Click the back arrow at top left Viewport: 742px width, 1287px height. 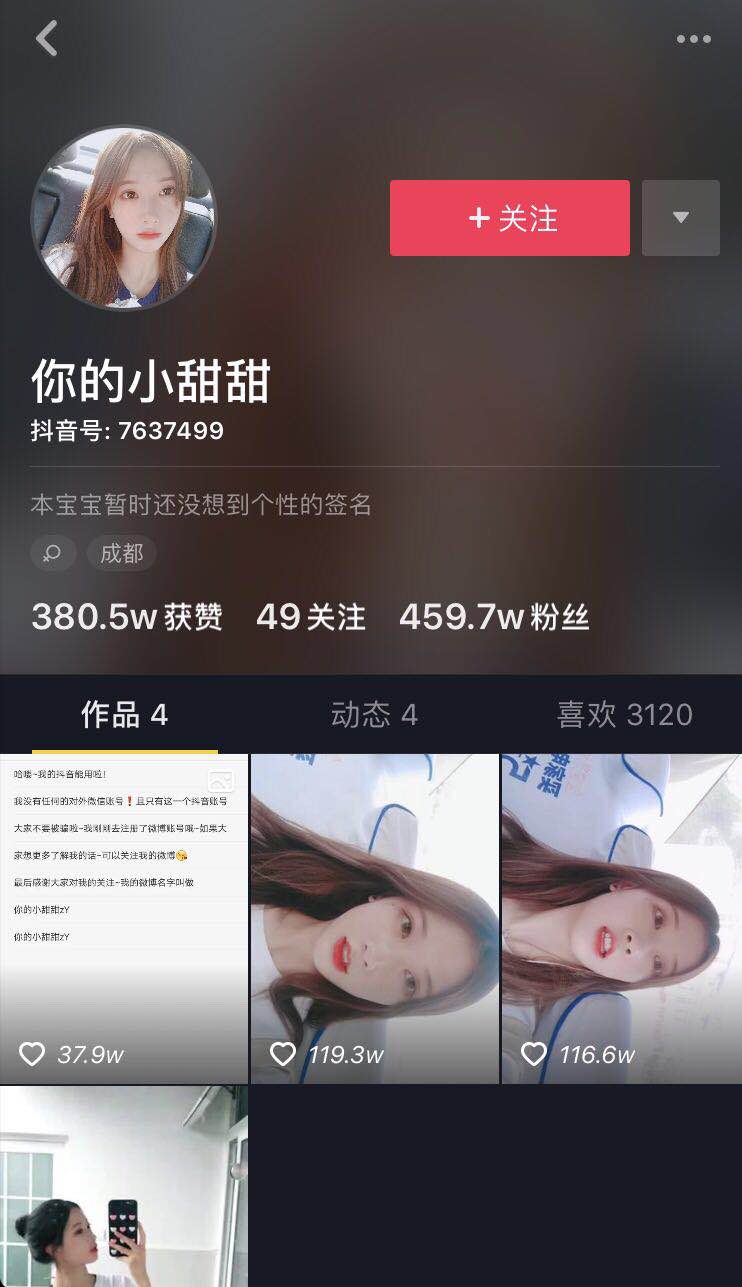click(45, 40)
